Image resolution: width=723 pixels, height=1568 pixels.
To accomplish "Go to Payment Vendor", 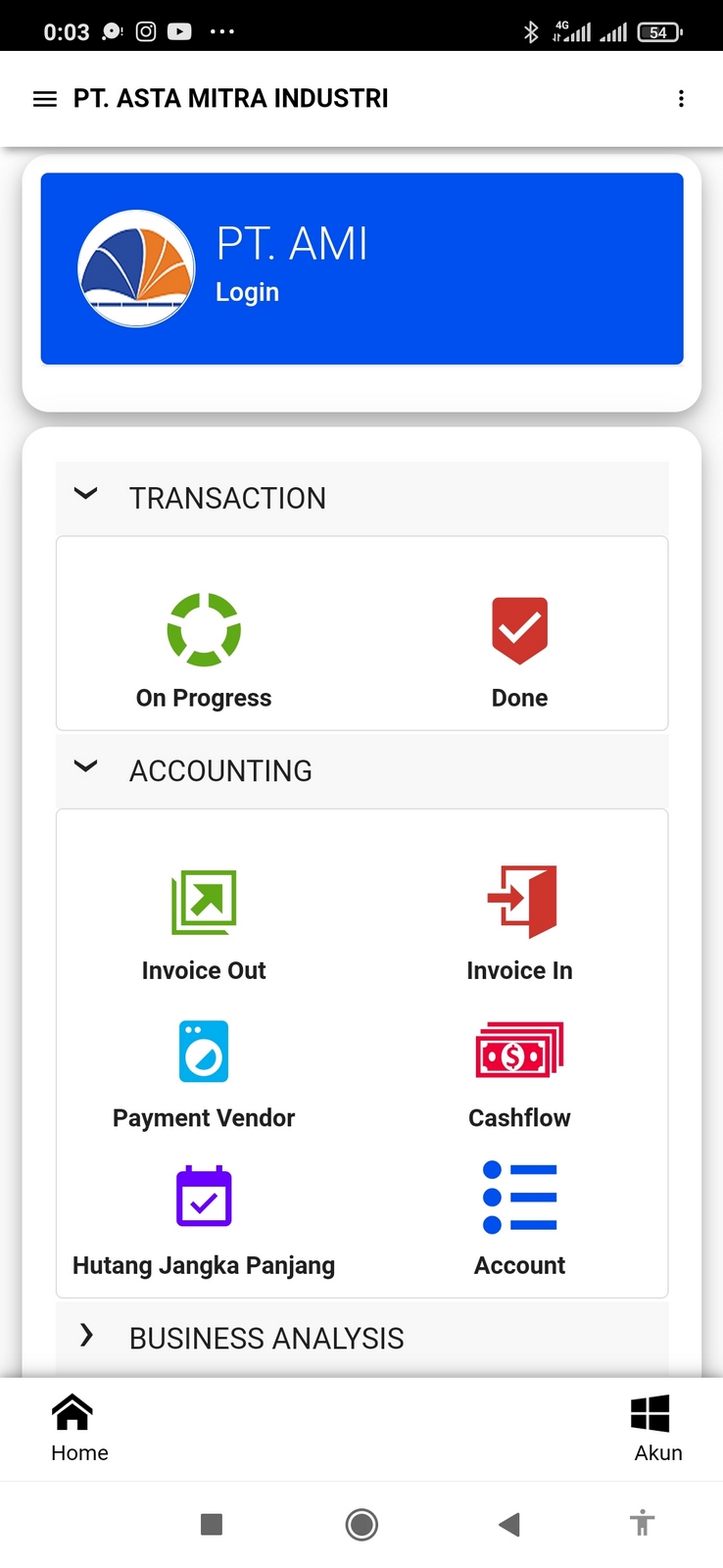I will 204,1072.
